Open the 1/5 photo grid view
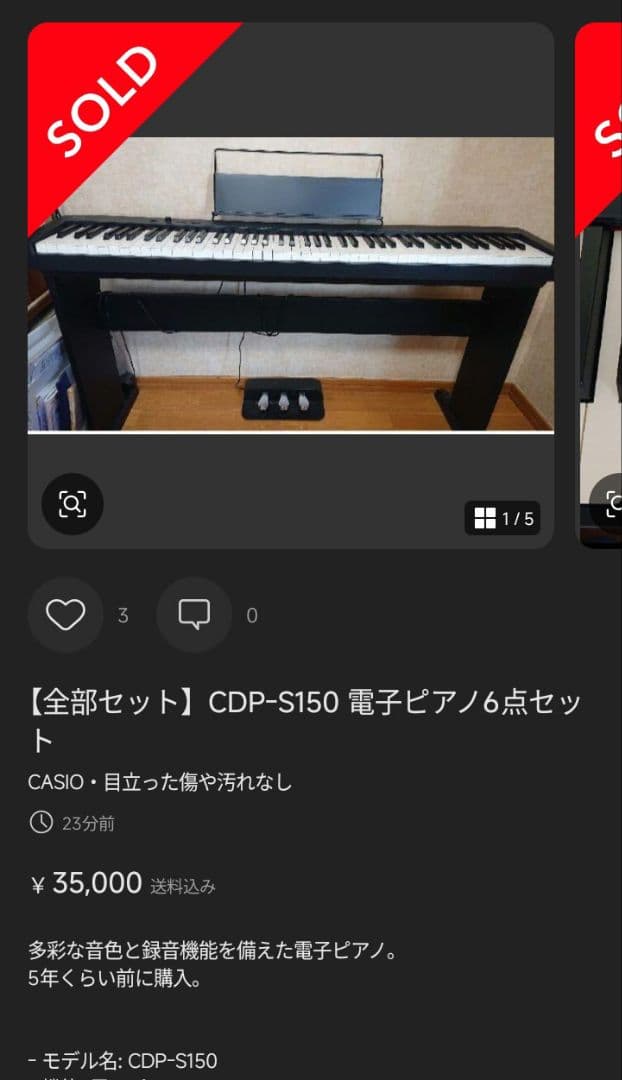The image size is (622, 1080). [503, 518]
